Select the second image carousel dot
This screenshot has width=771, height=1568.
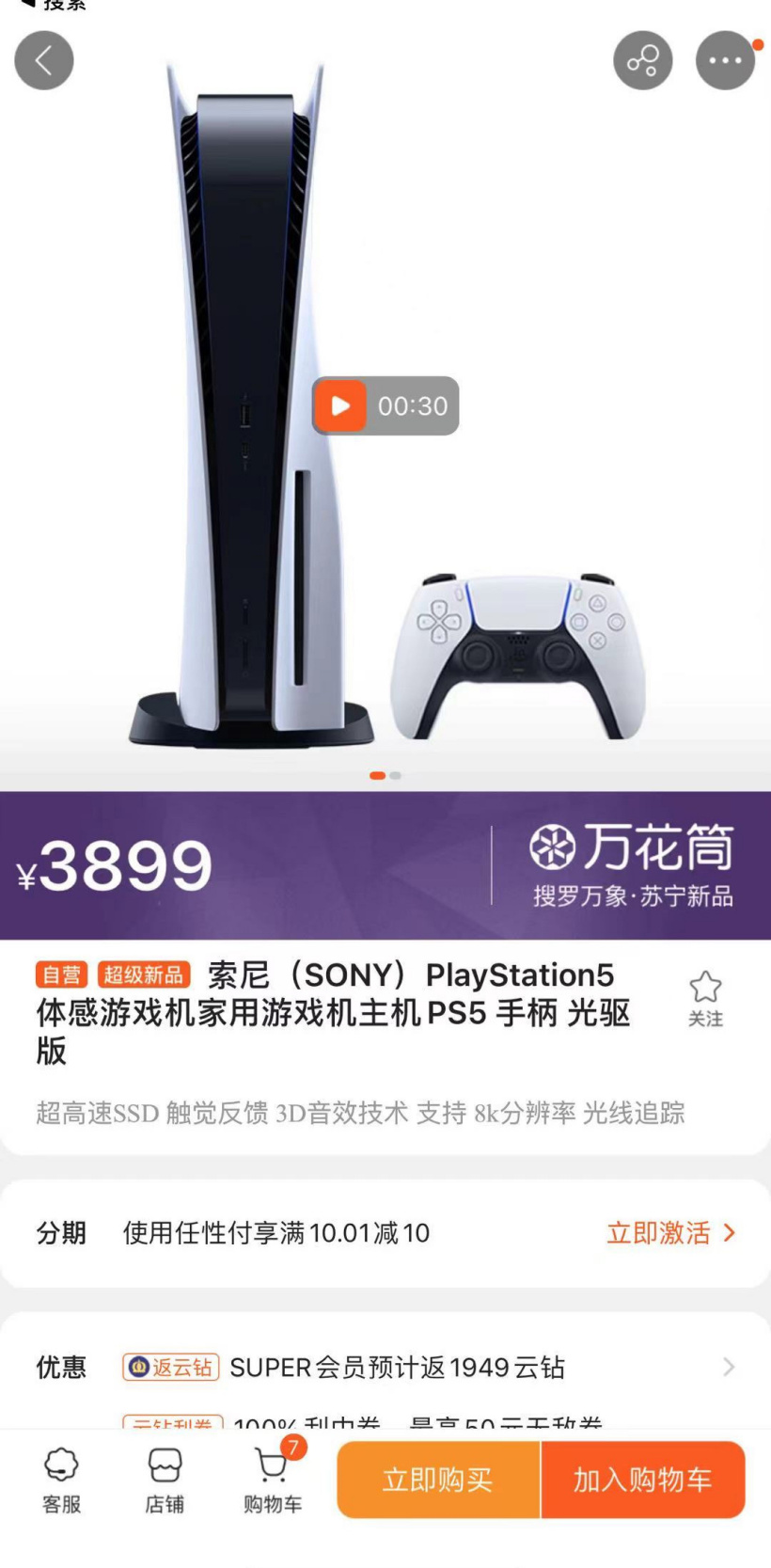click(x=396, y=775)
